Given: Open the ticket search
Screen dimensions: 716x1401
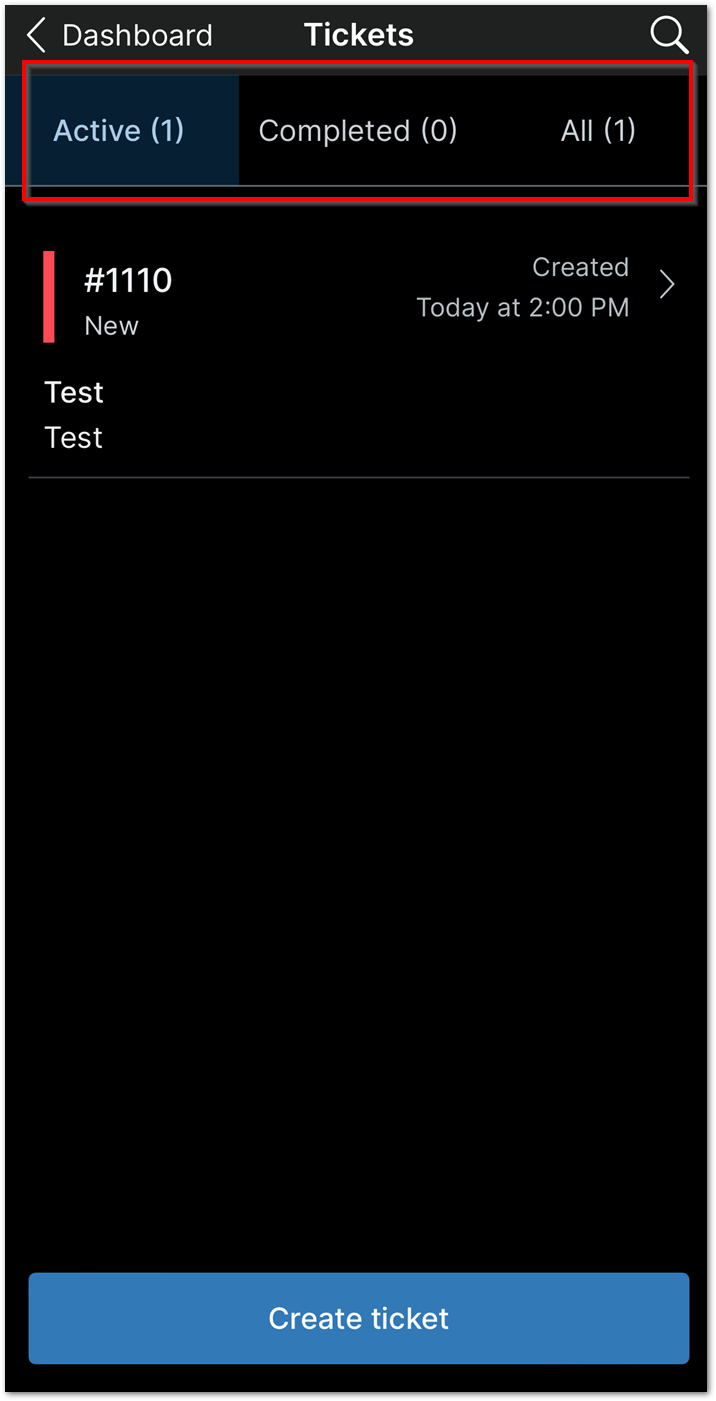Looking at the screenshot, I should 668,35.
